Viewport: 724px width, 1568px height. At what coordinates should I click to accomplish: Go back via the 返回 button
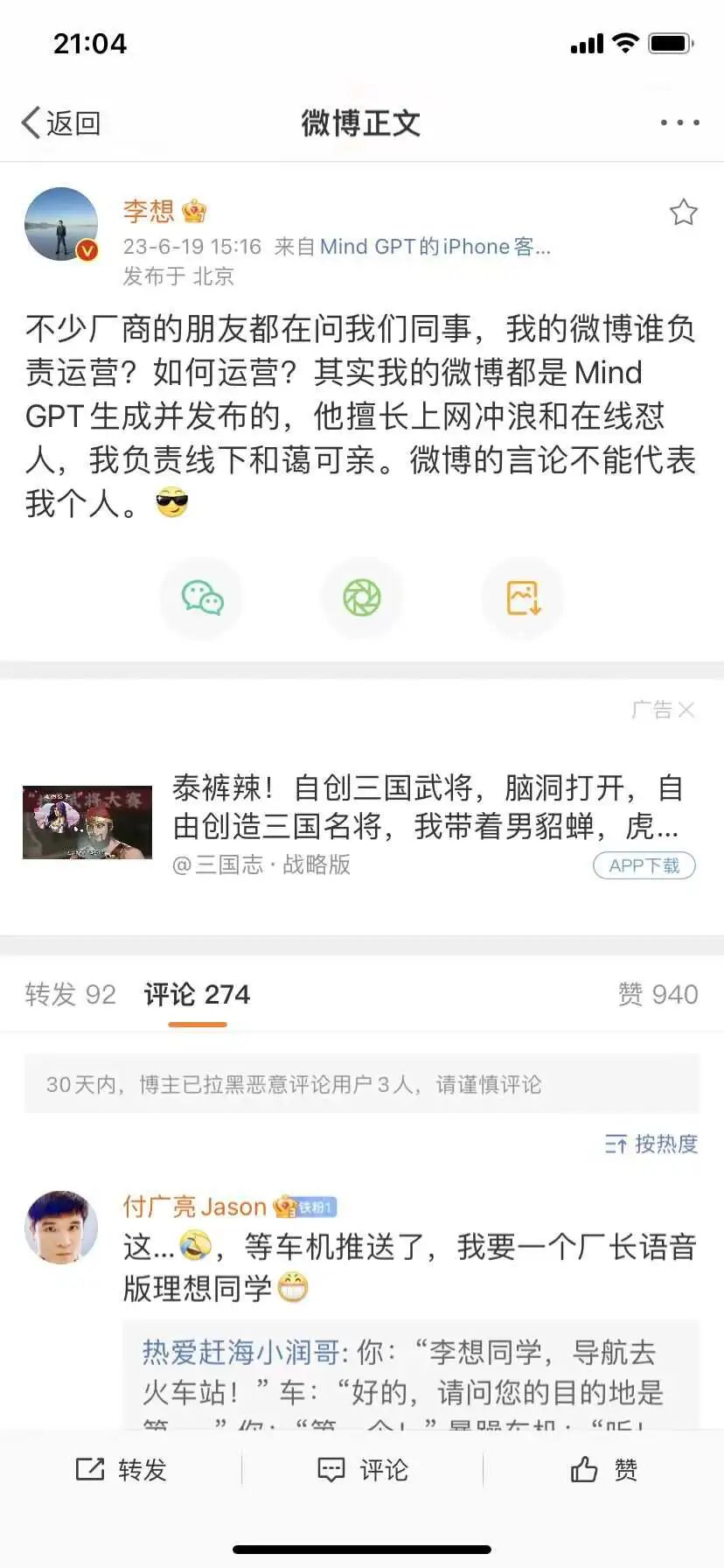point(61,123)
